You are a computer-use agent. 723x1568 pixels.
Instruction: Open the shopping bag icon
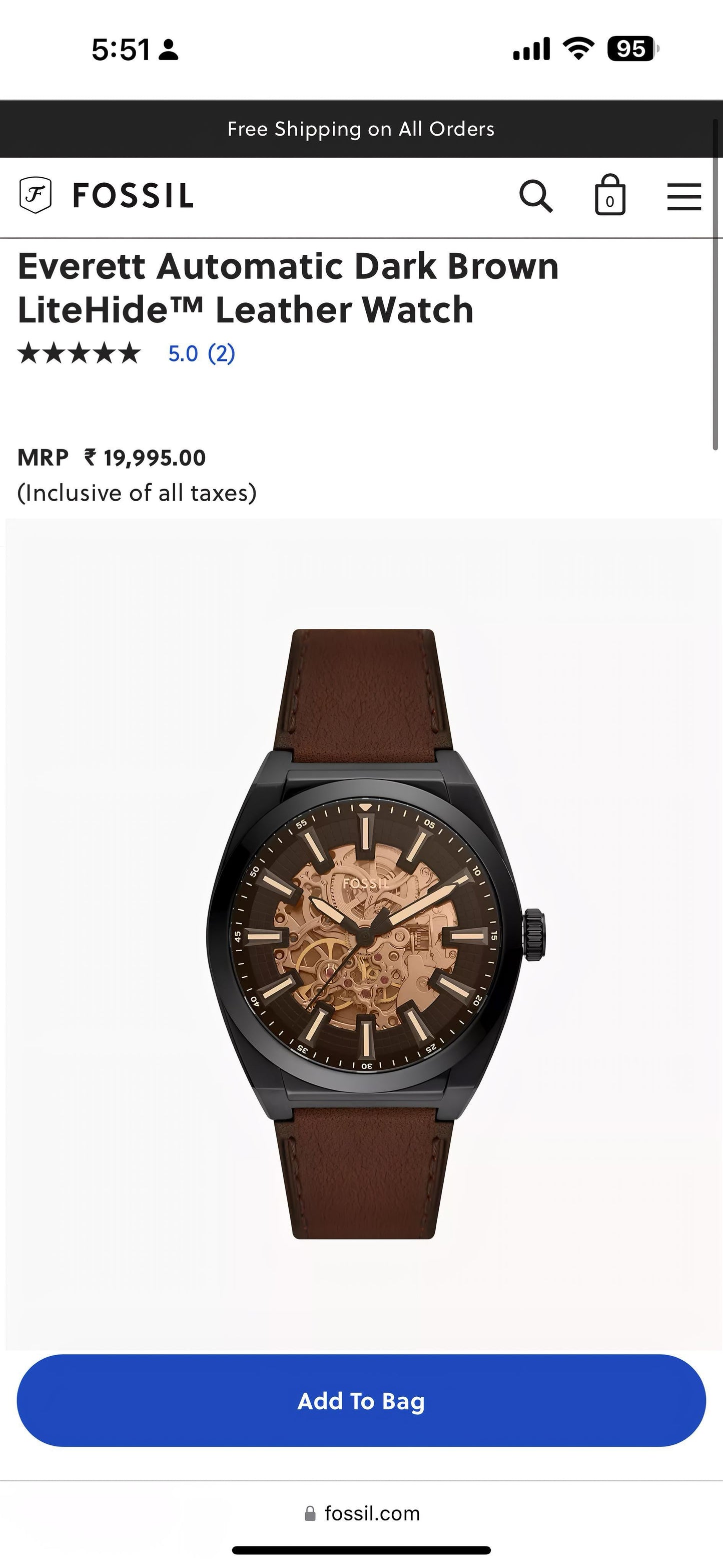coord(611,196)
